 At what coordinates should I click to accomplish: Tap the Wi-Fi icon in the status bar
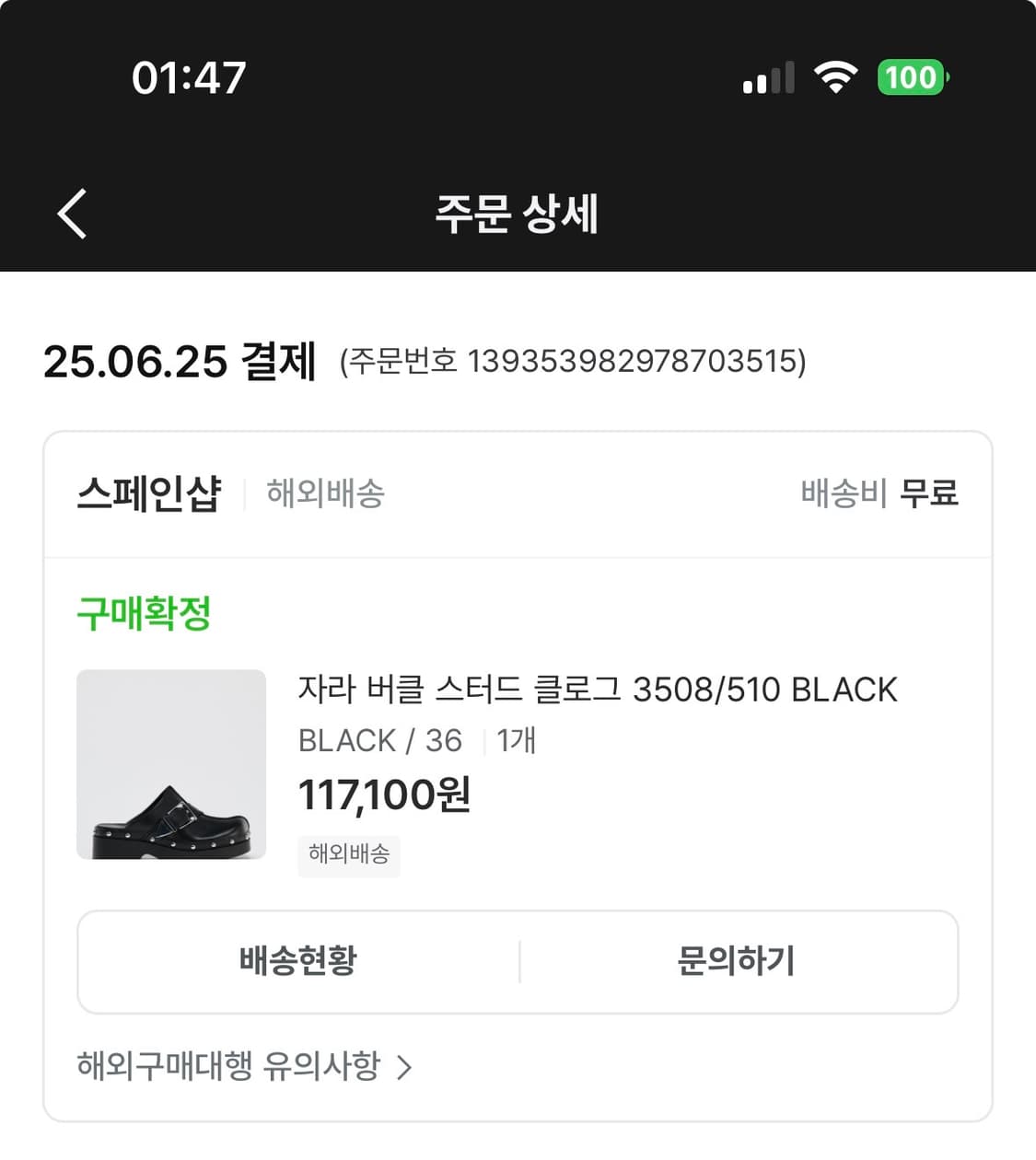pyautogui.click(x=836, y=78)
